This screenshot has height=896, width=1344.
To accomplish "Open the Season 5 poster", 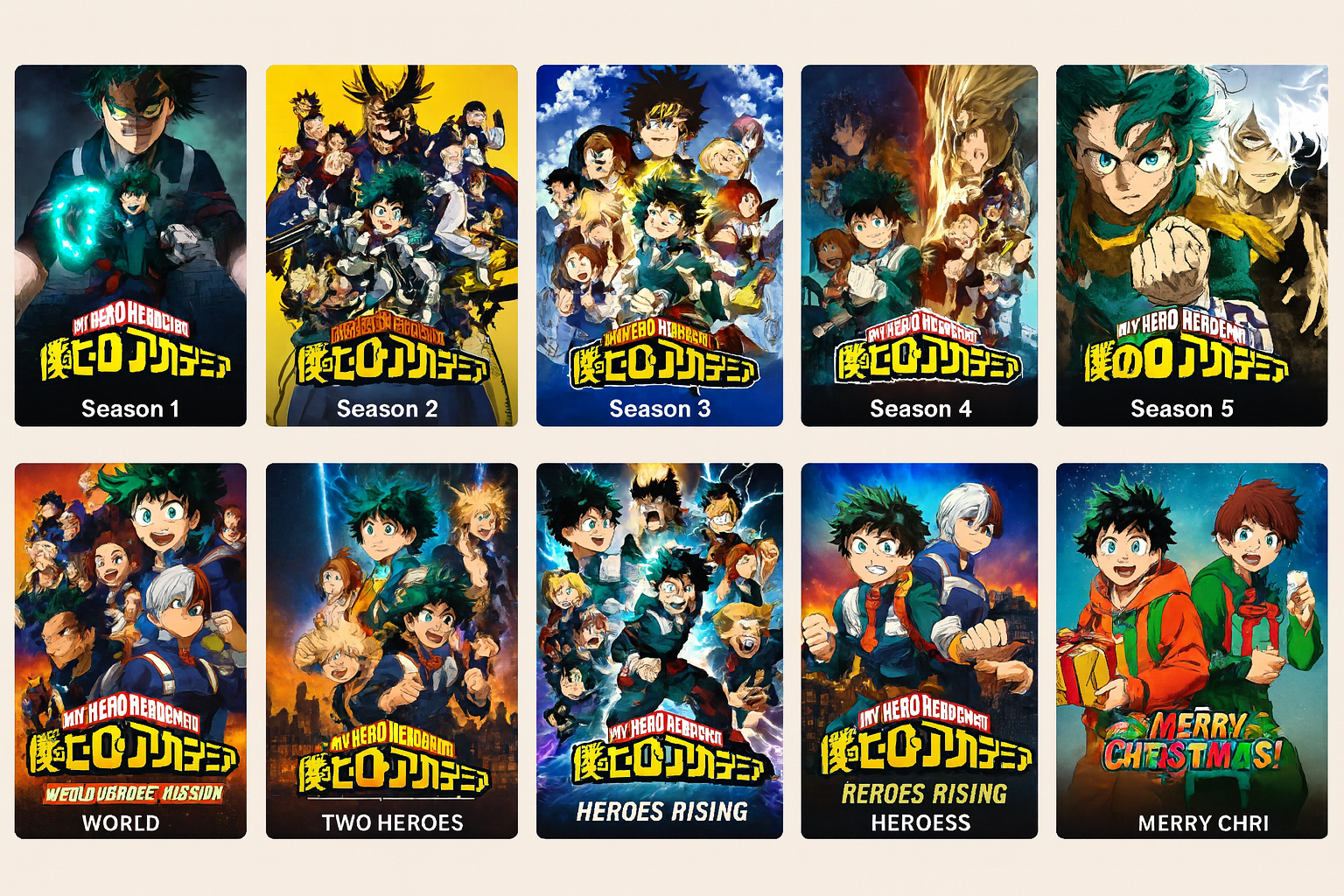I will (1191, 245).
